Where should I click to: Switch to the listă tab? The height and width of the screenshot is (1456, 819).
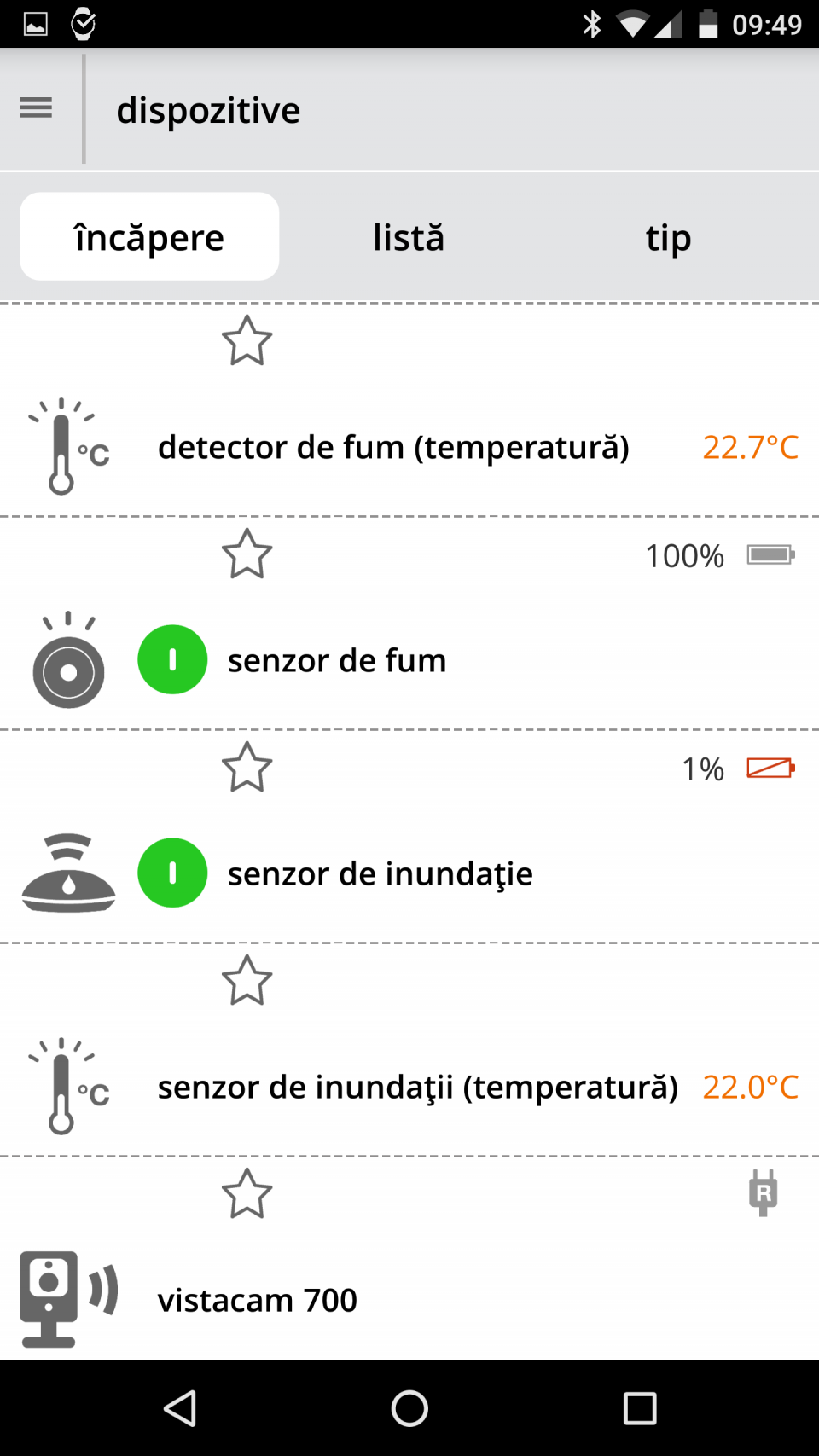point(409,236)
